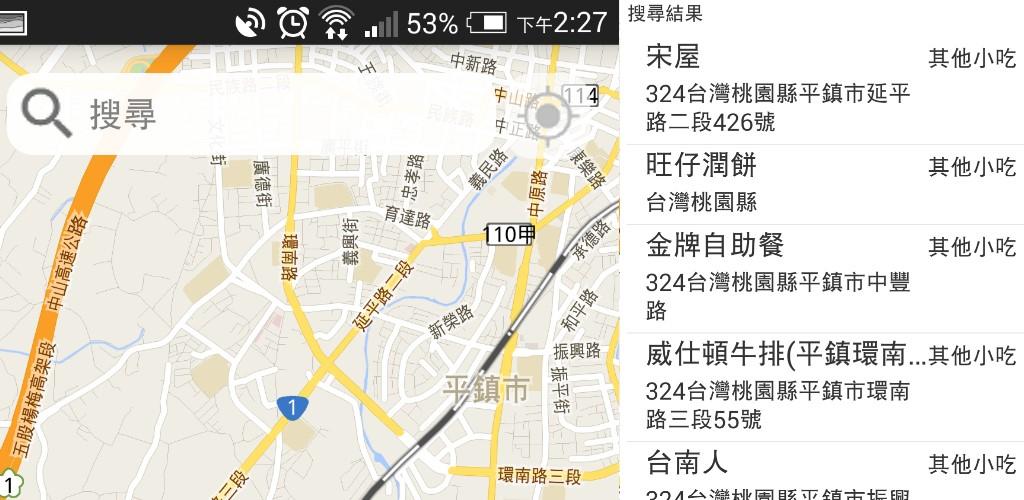This screenshot has width=1024, height=500.
Task: Open the 宋屋 search result
Action: (x=820, y=88)
